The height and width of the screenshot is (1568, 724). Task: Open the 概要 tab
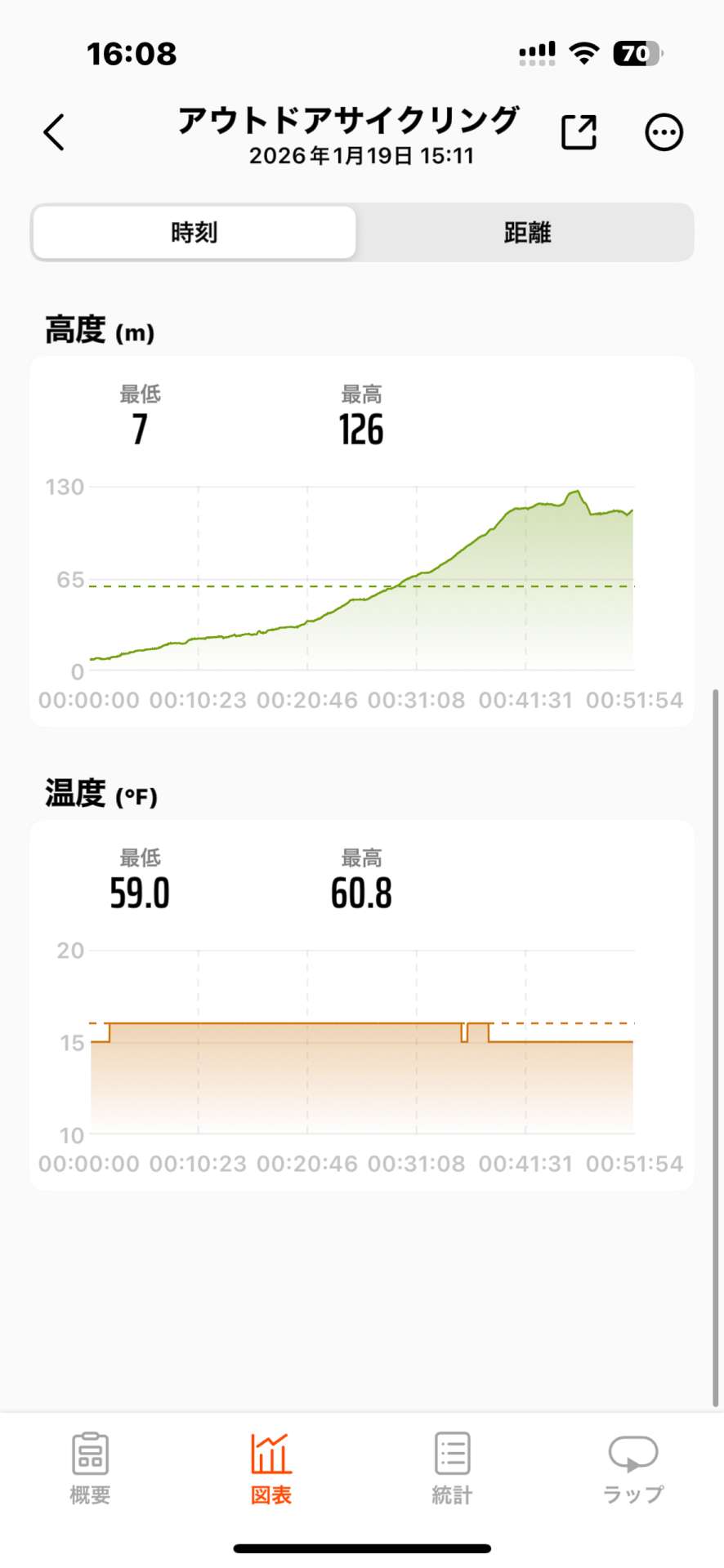coord(90,1468)
